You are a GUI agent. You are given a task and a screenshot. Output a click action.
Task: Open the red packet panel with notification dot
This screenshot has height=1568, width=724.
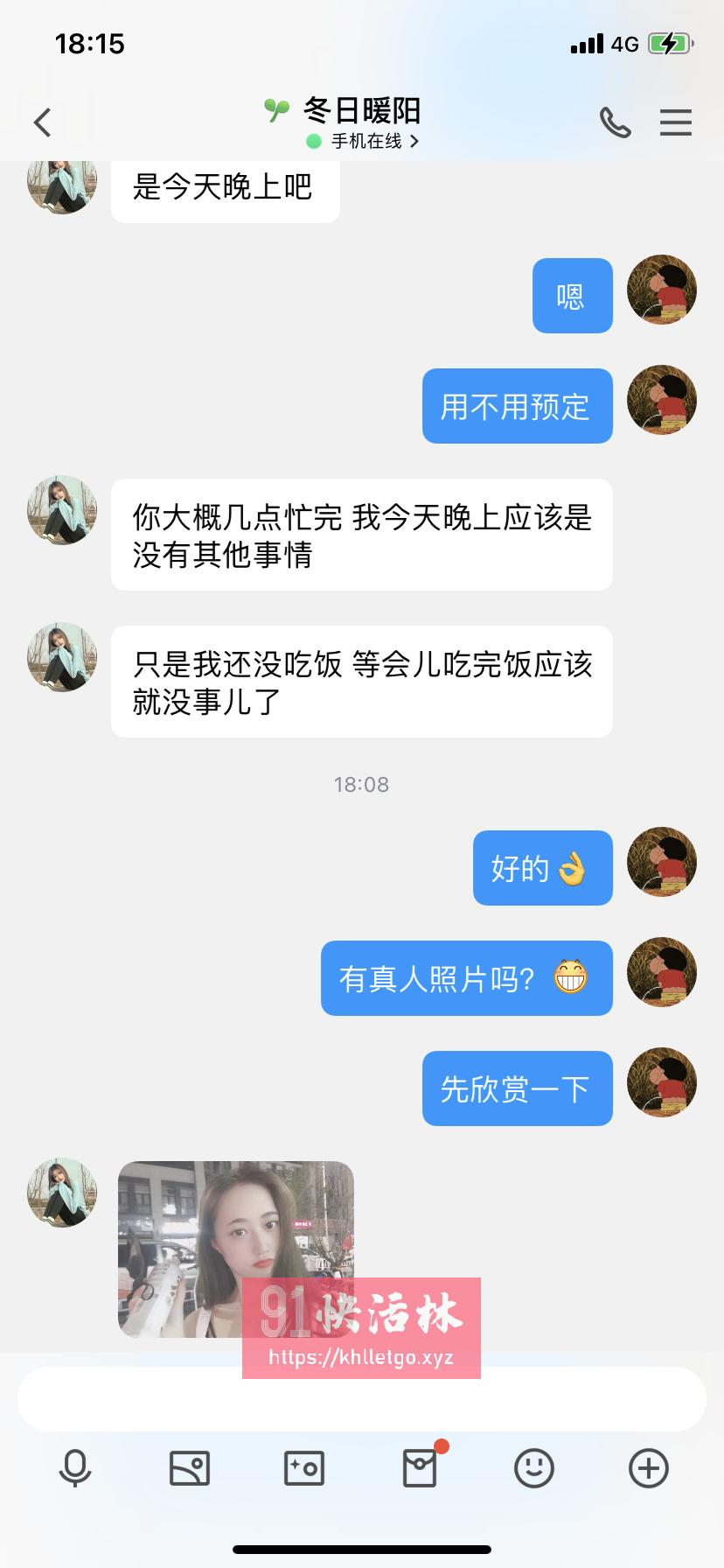pos(420,1468)
